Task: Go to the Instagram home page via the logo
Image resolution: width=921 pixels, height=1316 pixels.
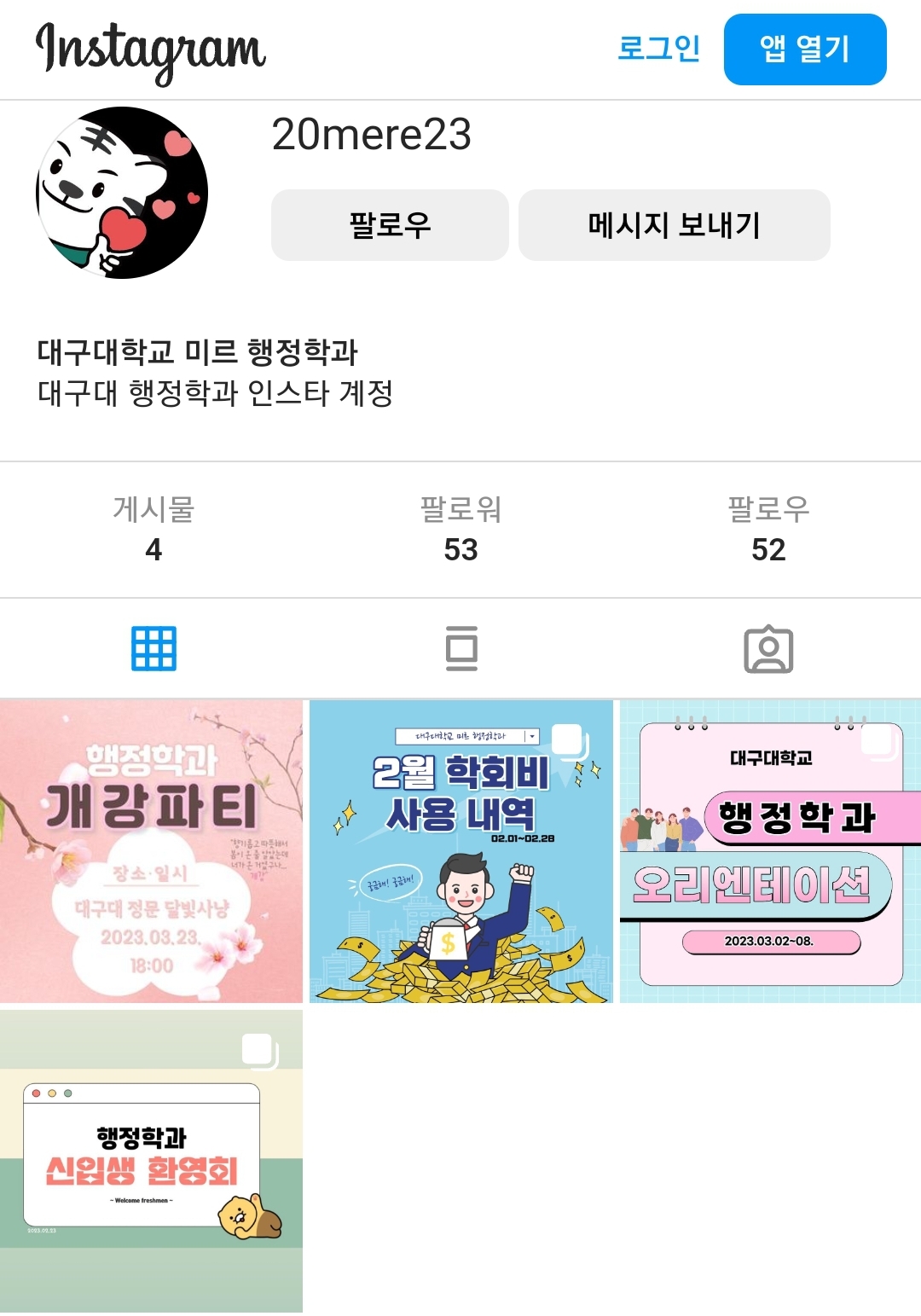Action: 150,50
